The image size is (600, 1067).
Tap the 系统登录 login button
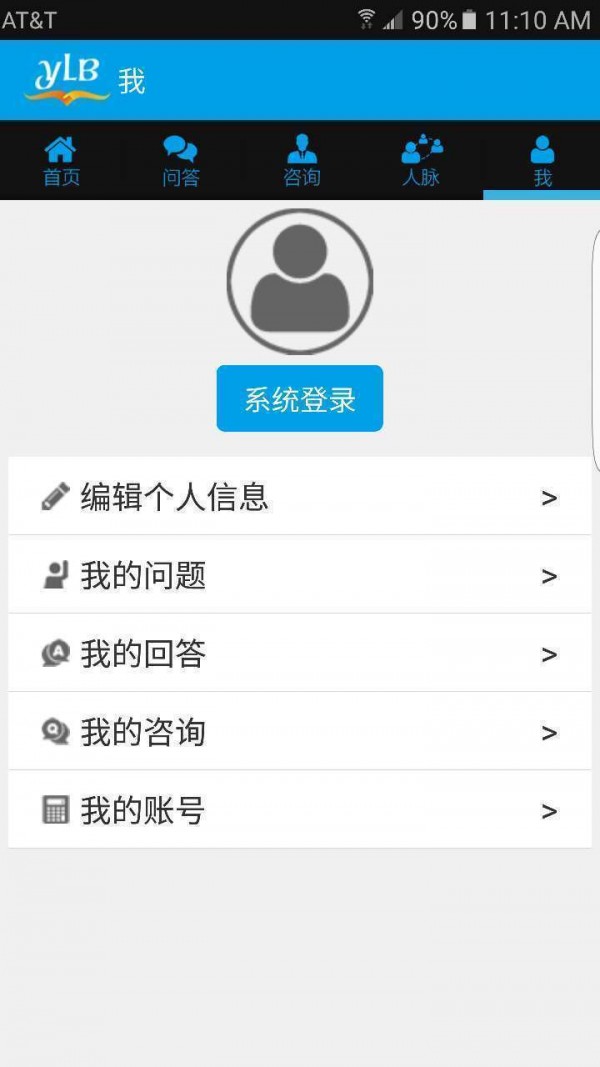click(300, 399)
